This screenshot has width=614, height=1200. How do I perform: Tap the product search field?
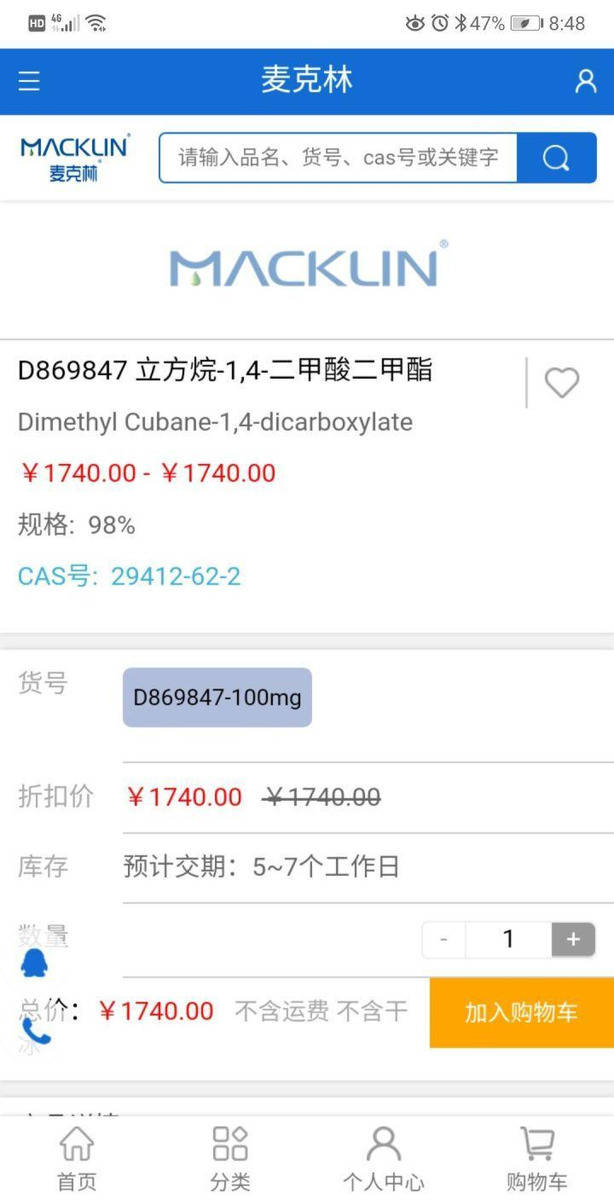(338, 157)
